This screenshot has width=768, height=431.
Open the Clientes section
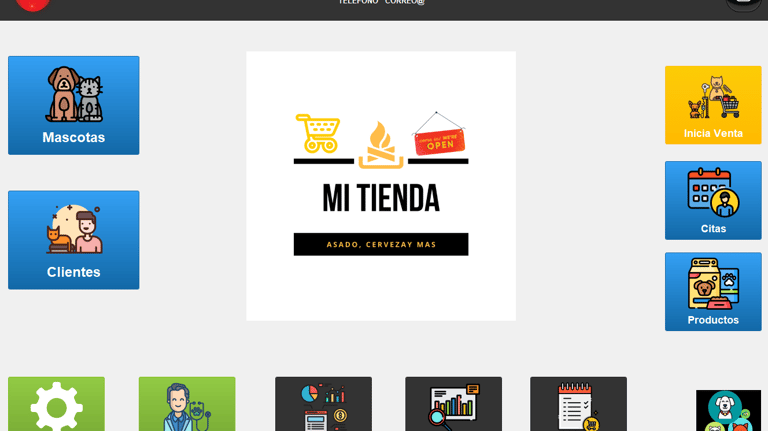pos(73,240)
